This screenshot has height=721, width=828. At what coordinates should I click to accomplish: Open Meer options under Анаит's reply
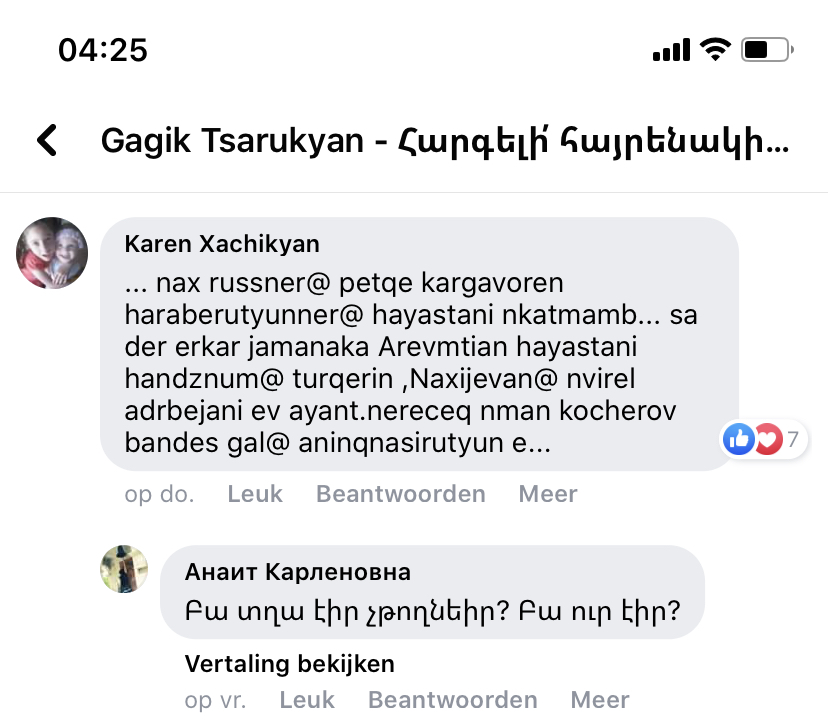600,700
